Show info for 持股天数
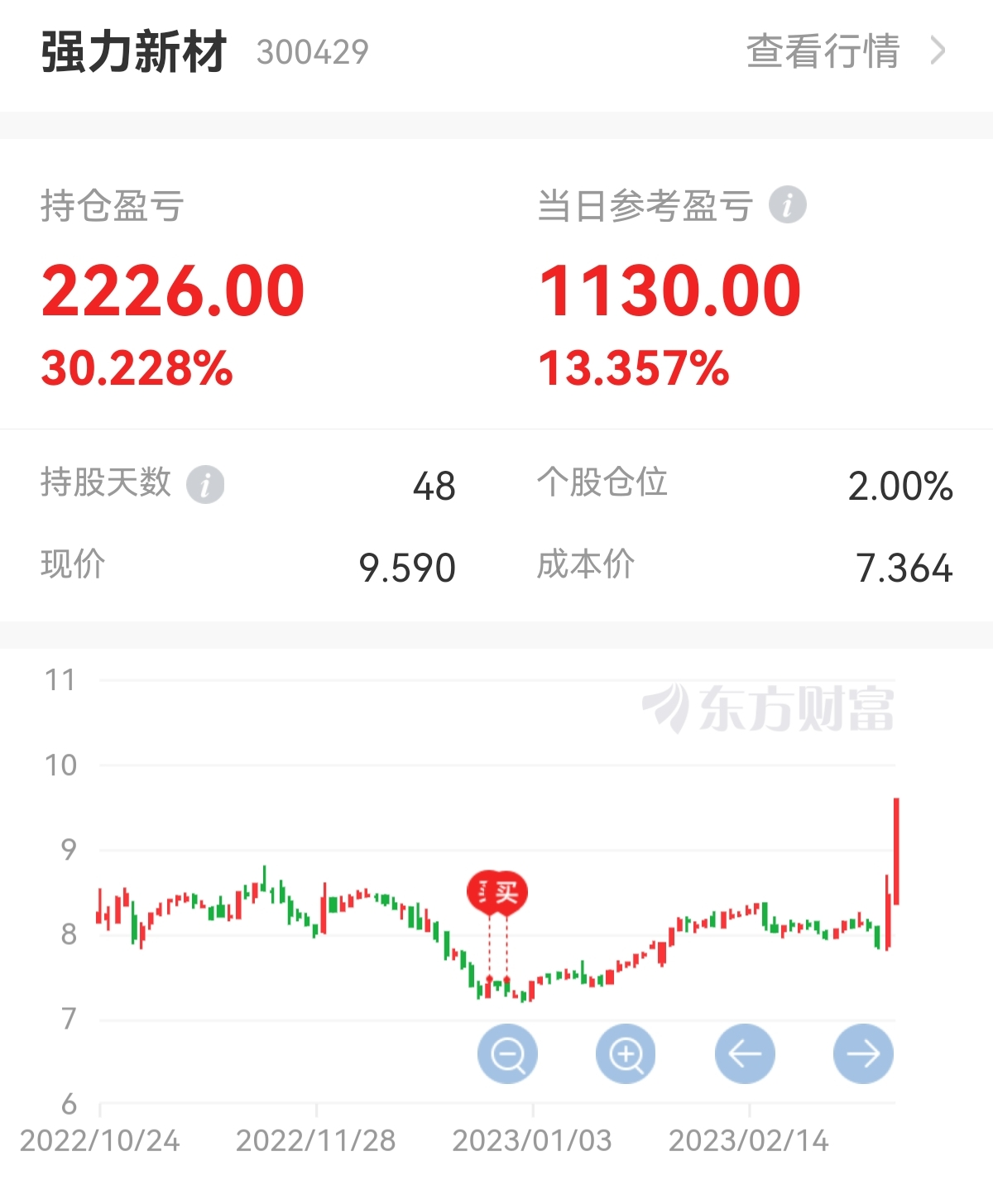Image resolution: width=993 pixels, height=1204 pixels. (204, 484)
